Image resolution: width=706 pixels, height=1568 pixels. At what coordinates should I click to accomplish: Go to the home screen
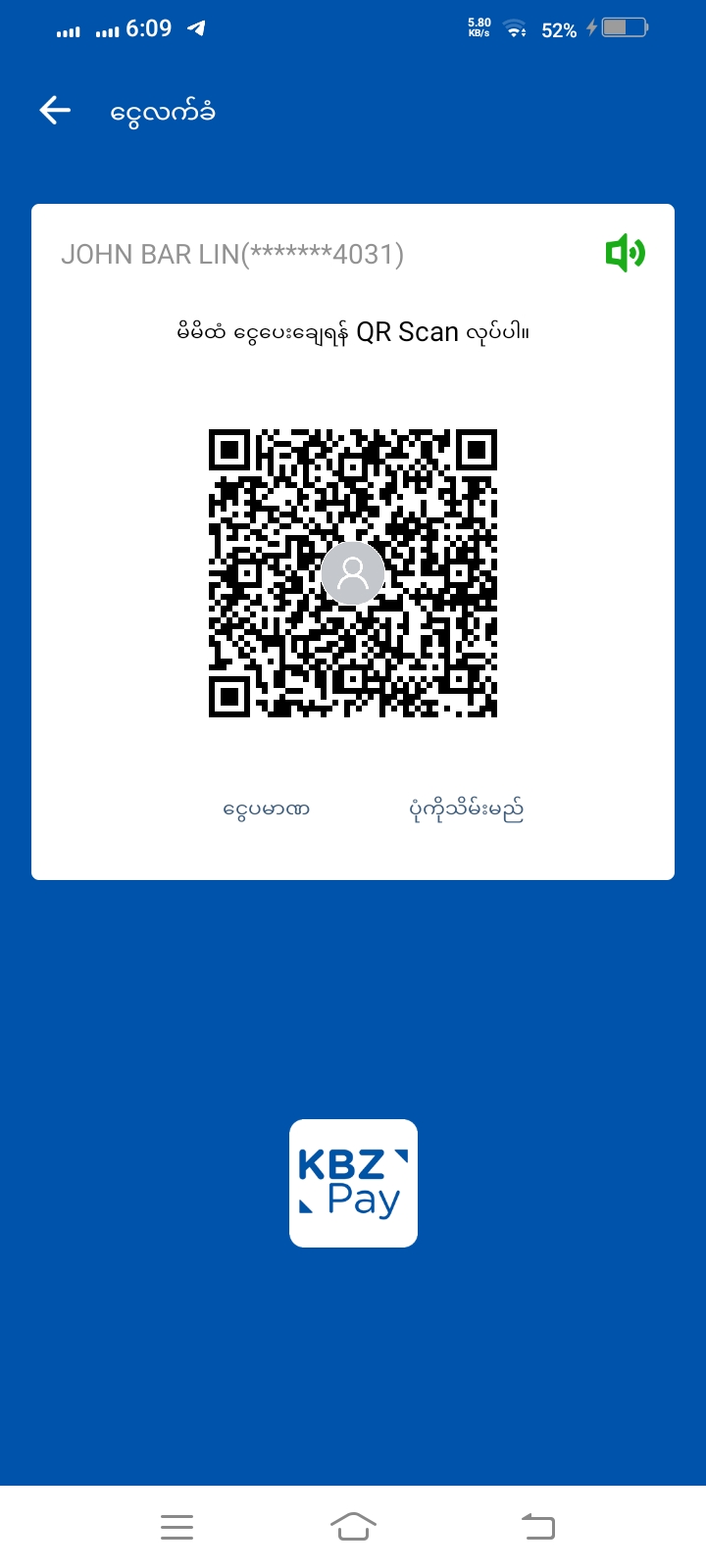point(353,1526)
